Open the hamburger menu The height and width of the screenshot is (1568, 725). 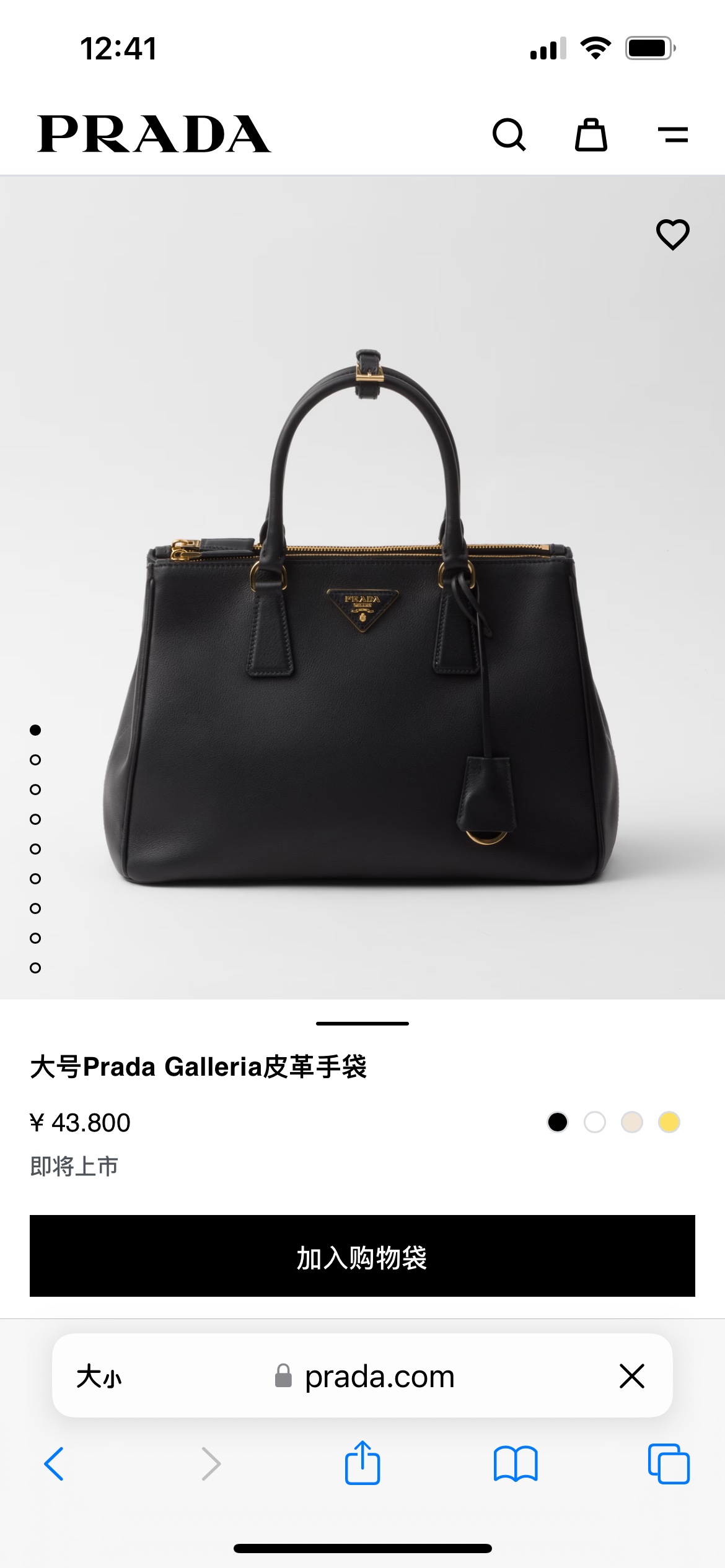click(x=672, y=134)
